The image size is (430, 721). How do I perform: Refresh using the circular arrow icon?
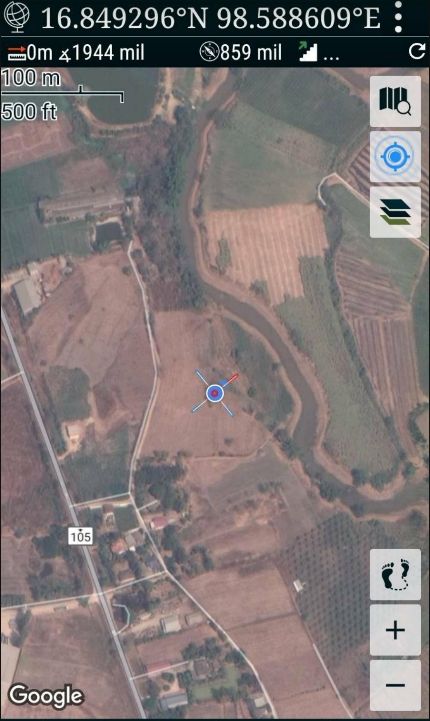[417, 52]
